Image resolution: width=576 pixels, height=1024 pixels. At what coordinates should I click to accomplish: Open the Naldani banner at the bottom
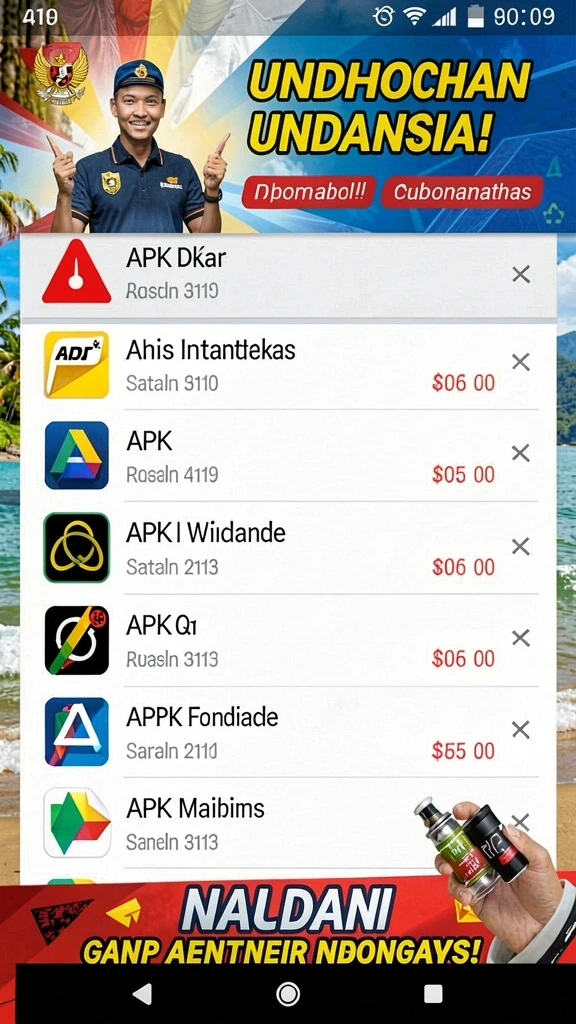(288, 921)
